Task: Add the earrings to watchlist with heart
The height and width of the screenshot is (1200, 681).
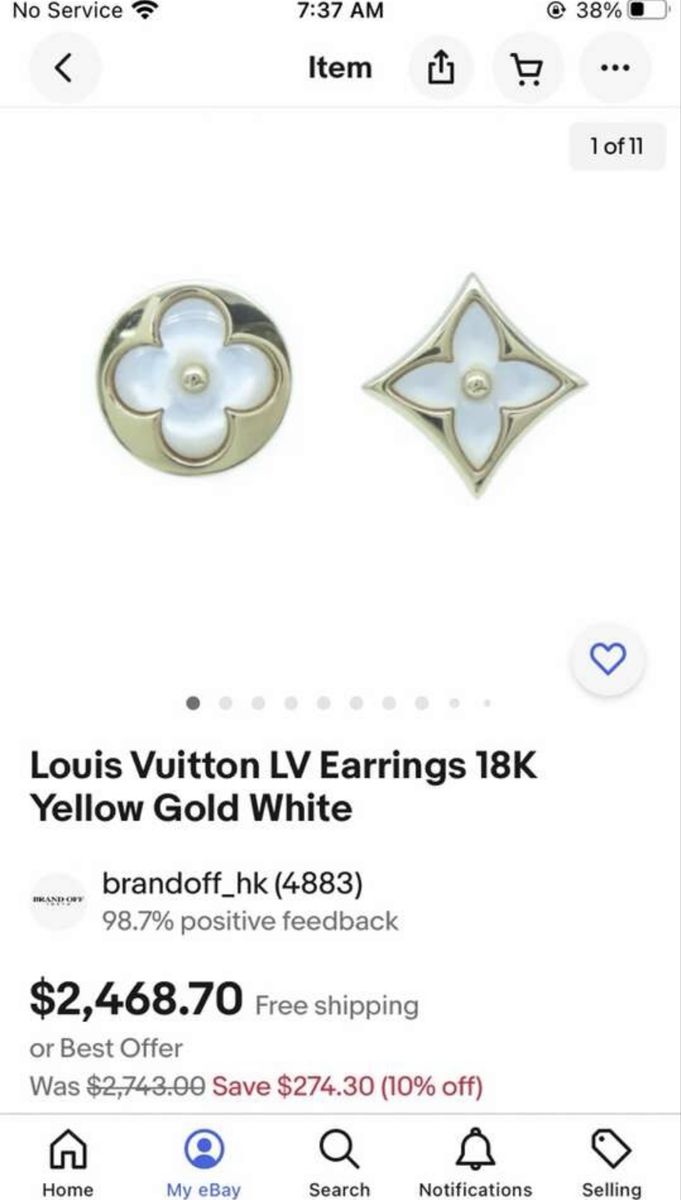Action: [x=608, y=658]
